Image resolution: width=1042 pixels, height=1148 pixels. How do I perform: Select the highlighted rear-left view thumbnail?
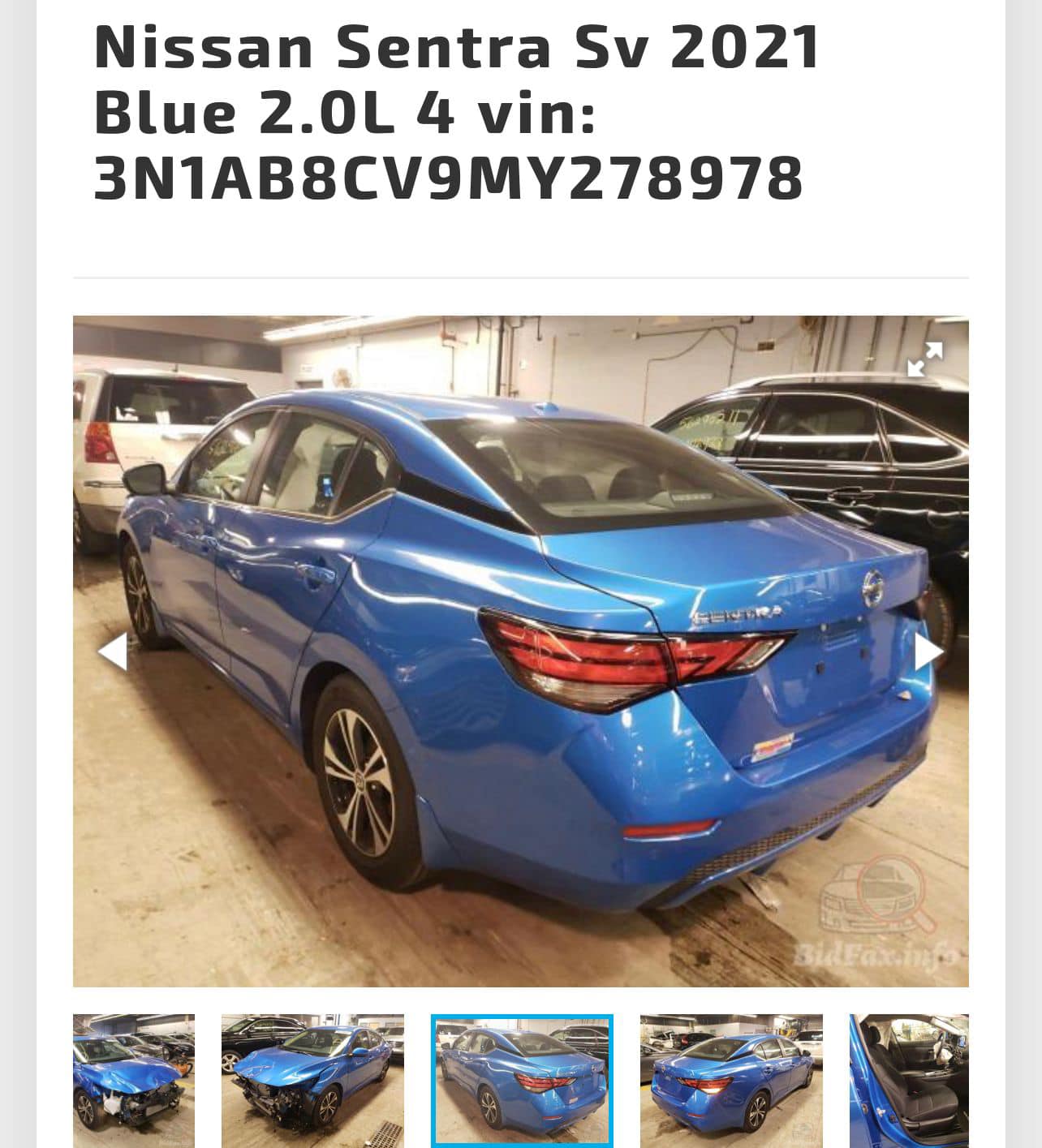521,1080
